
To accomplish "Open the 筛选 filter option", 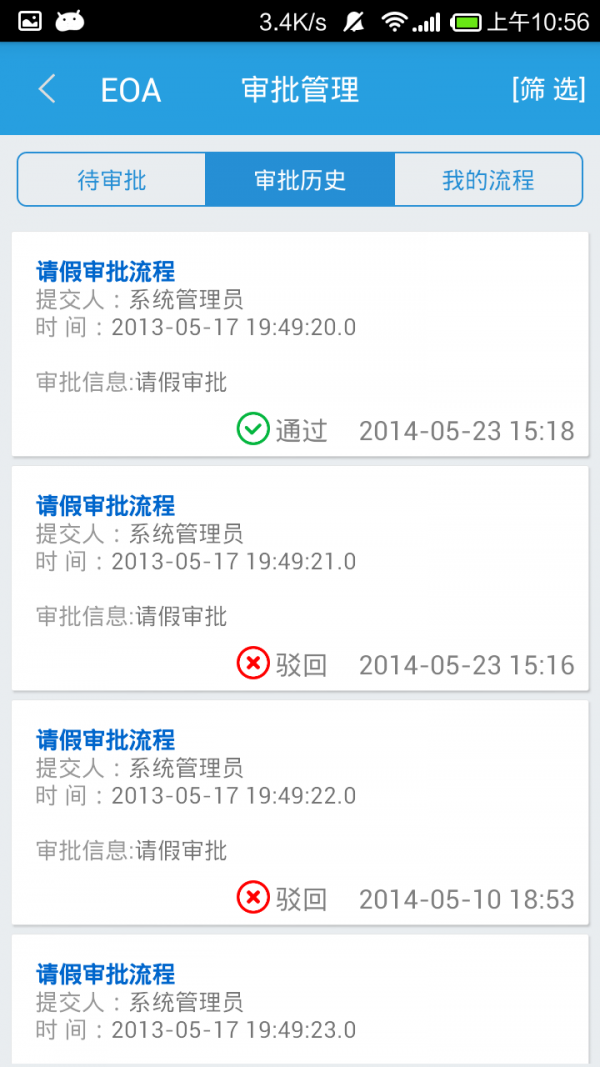I will tap(547, 89).
